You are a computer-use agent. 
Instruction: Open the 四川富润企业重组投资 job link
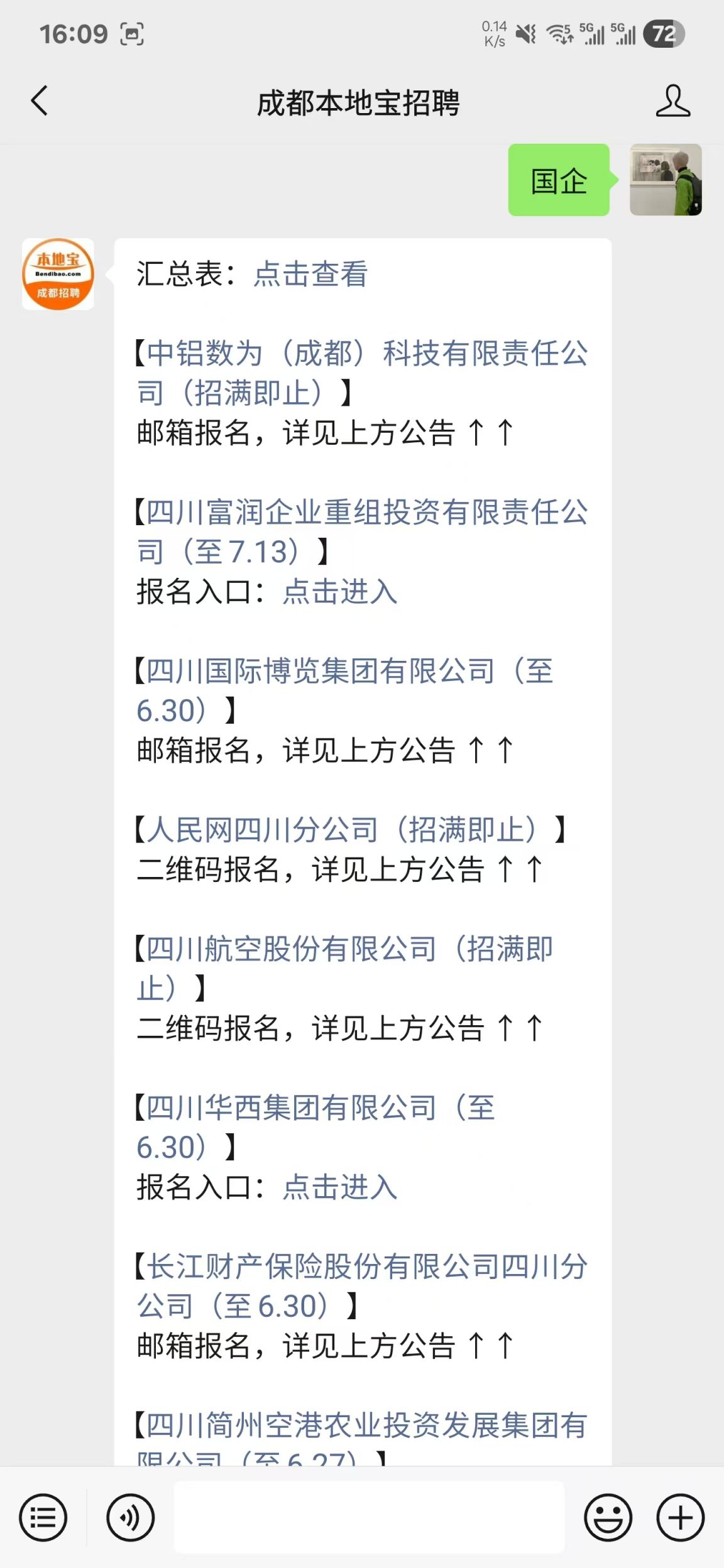(x=361, y=513)
